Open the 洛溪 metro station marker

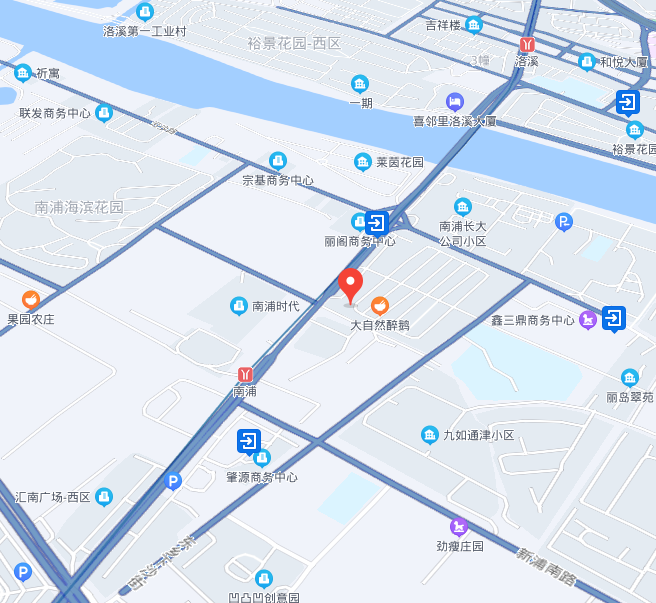click(x=527, y=44)
